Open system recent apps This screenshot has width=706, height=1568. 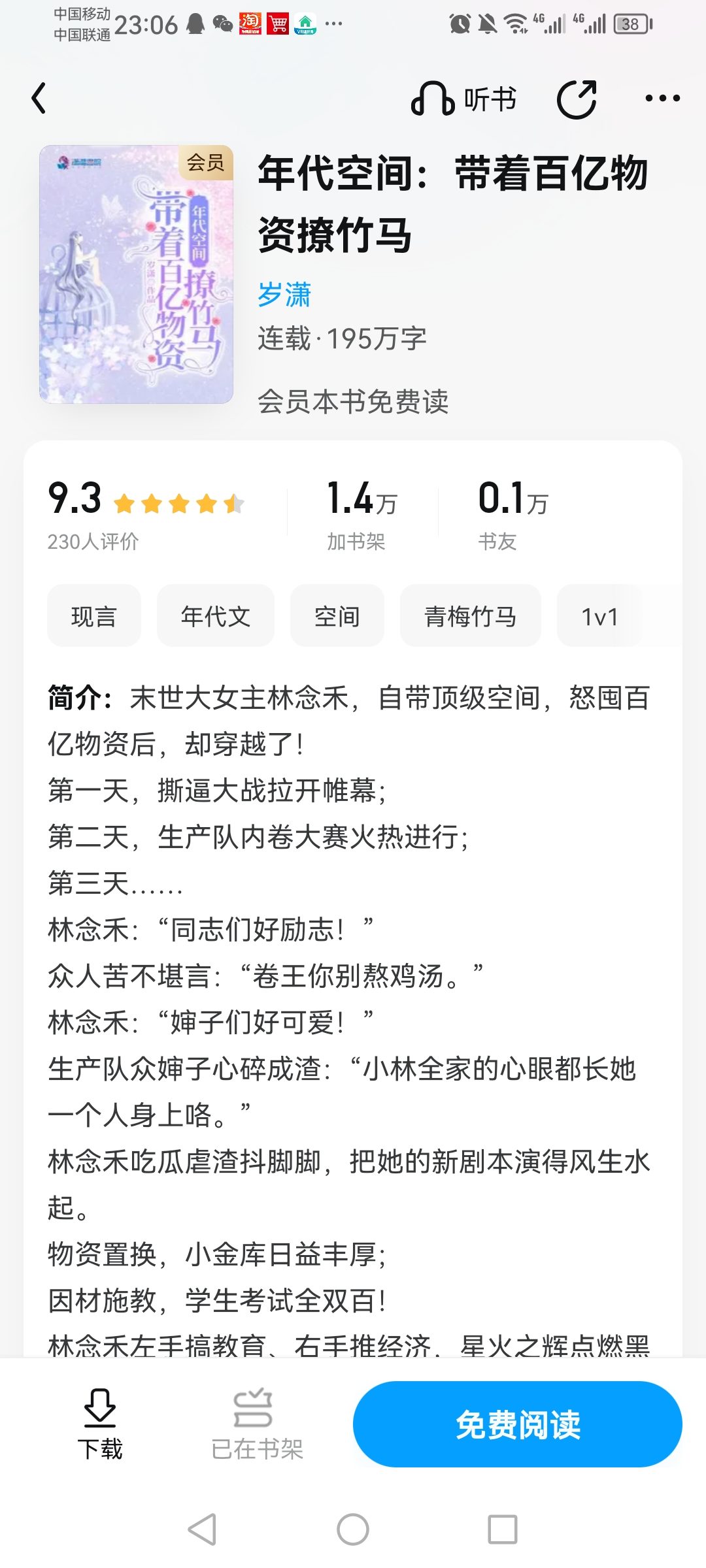click(x=503, y=1529)
